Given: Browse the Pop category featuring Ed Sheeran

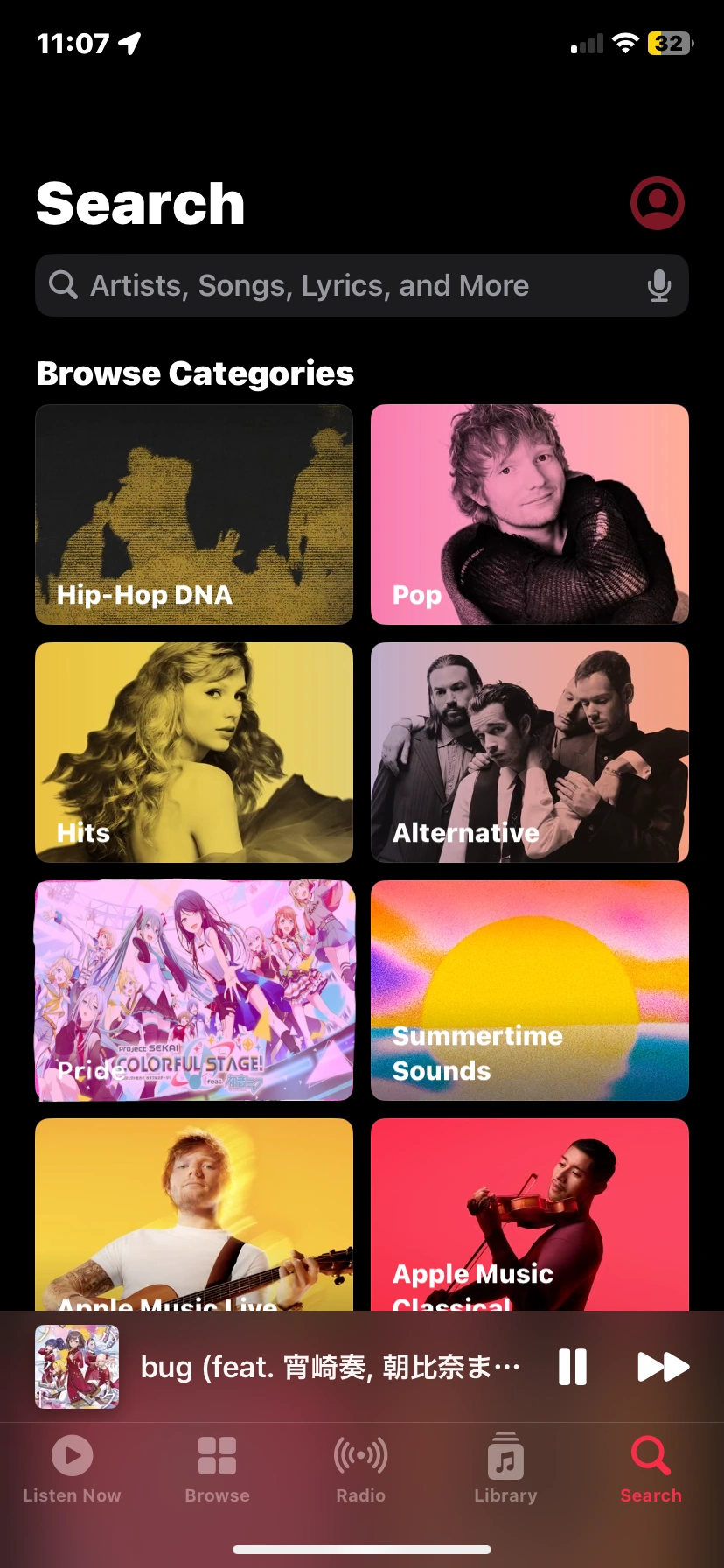Looking at the screenshot, I should (529, 514).
